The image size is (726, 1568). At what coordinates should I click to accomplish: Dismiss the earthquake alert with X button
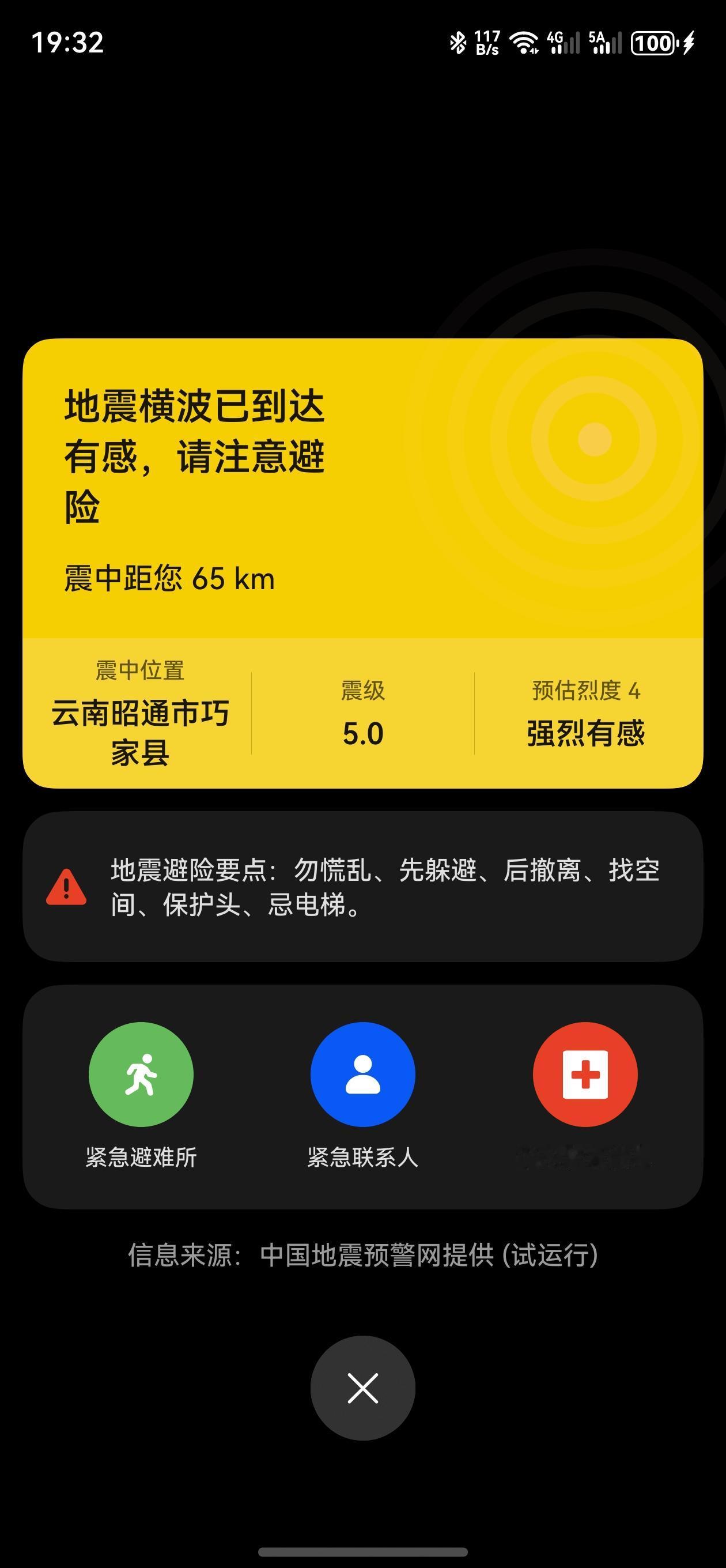tap(362, 1388)
